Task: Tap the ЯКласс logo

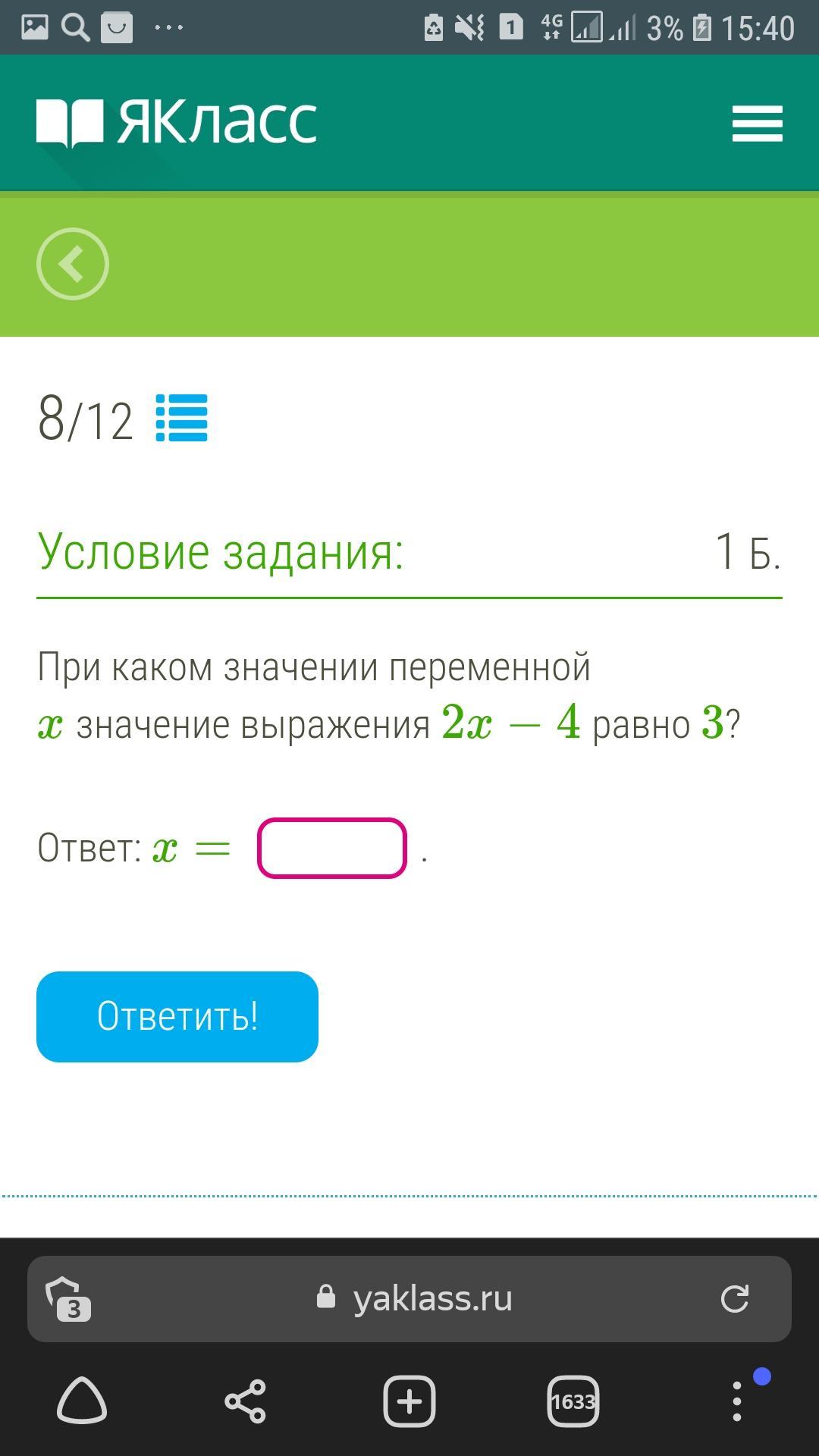Action: [176, 122]
